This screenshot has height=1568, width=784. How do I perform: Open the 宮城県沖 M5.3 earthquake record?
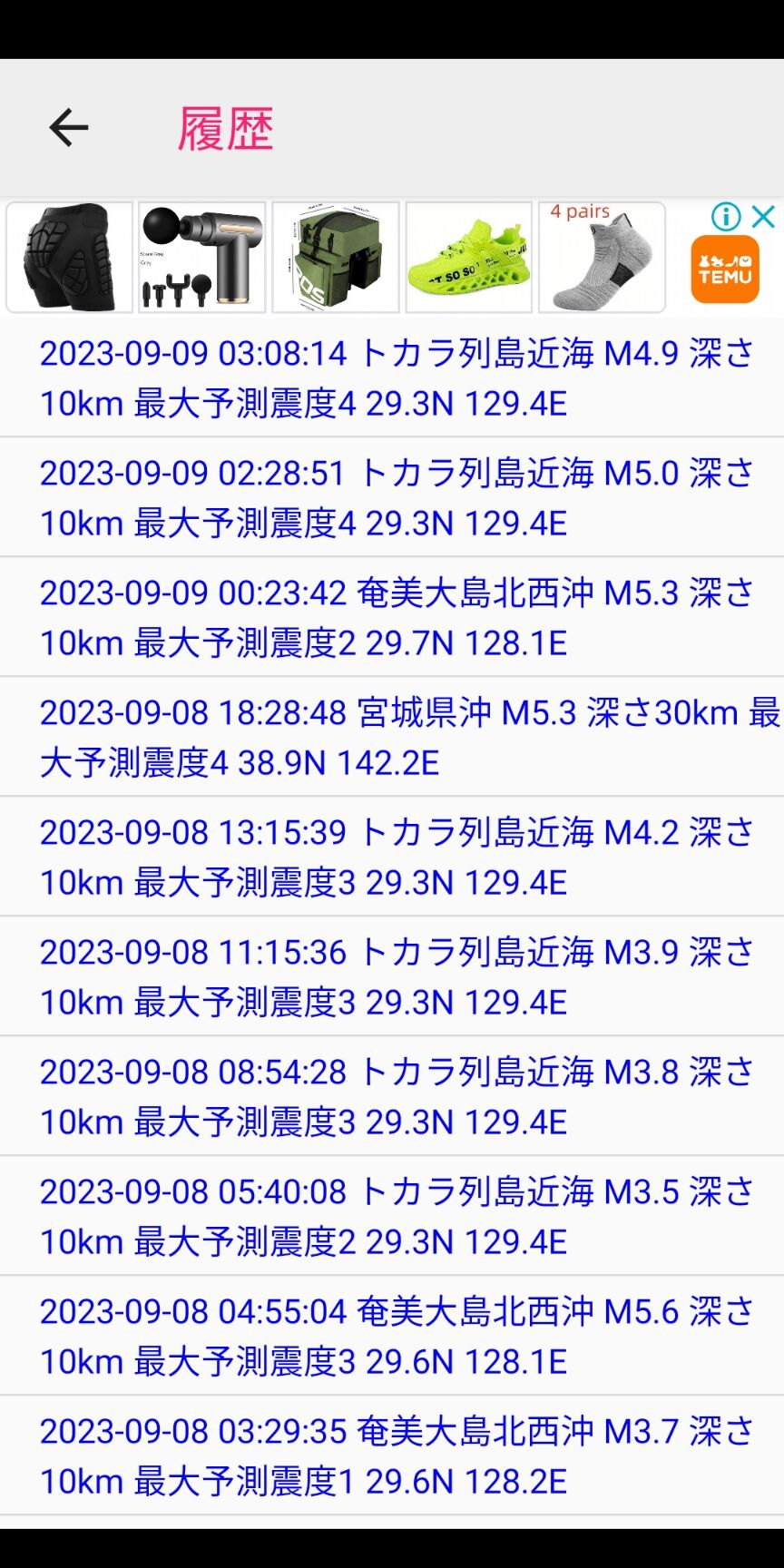(x=392, y=737)
